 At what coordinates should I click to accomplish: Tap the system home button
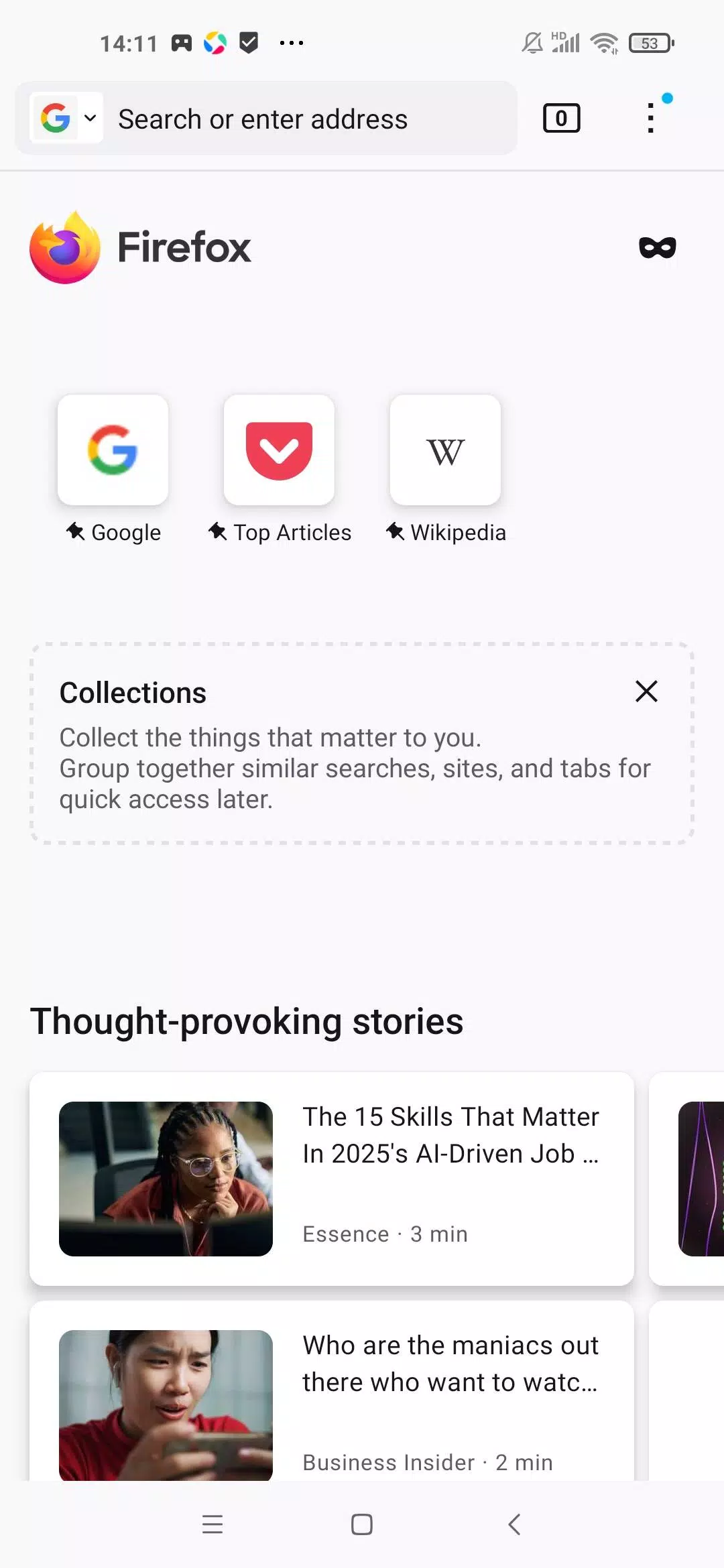point(362,1524)
